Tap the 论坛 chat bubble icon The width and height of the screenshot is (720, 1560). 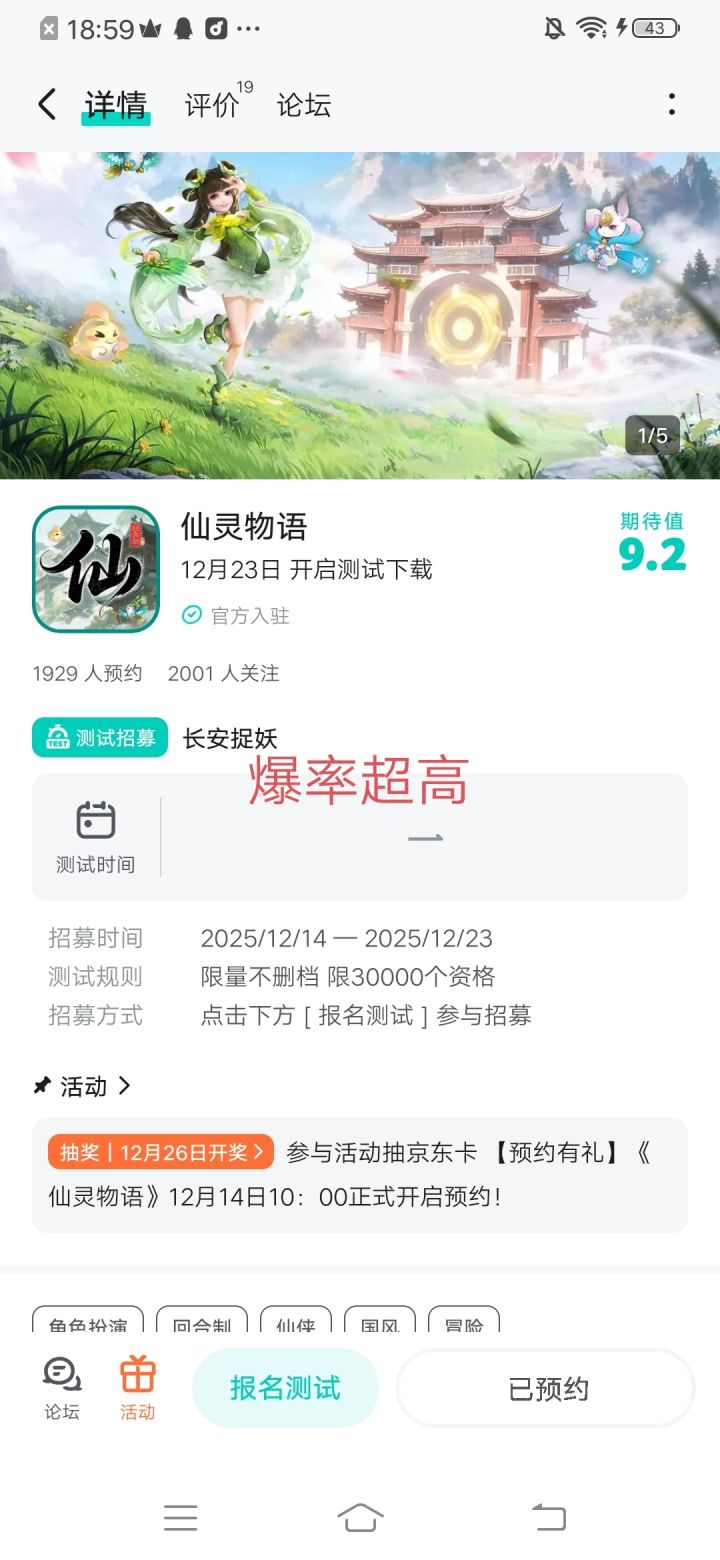[x=60, y=1375]
